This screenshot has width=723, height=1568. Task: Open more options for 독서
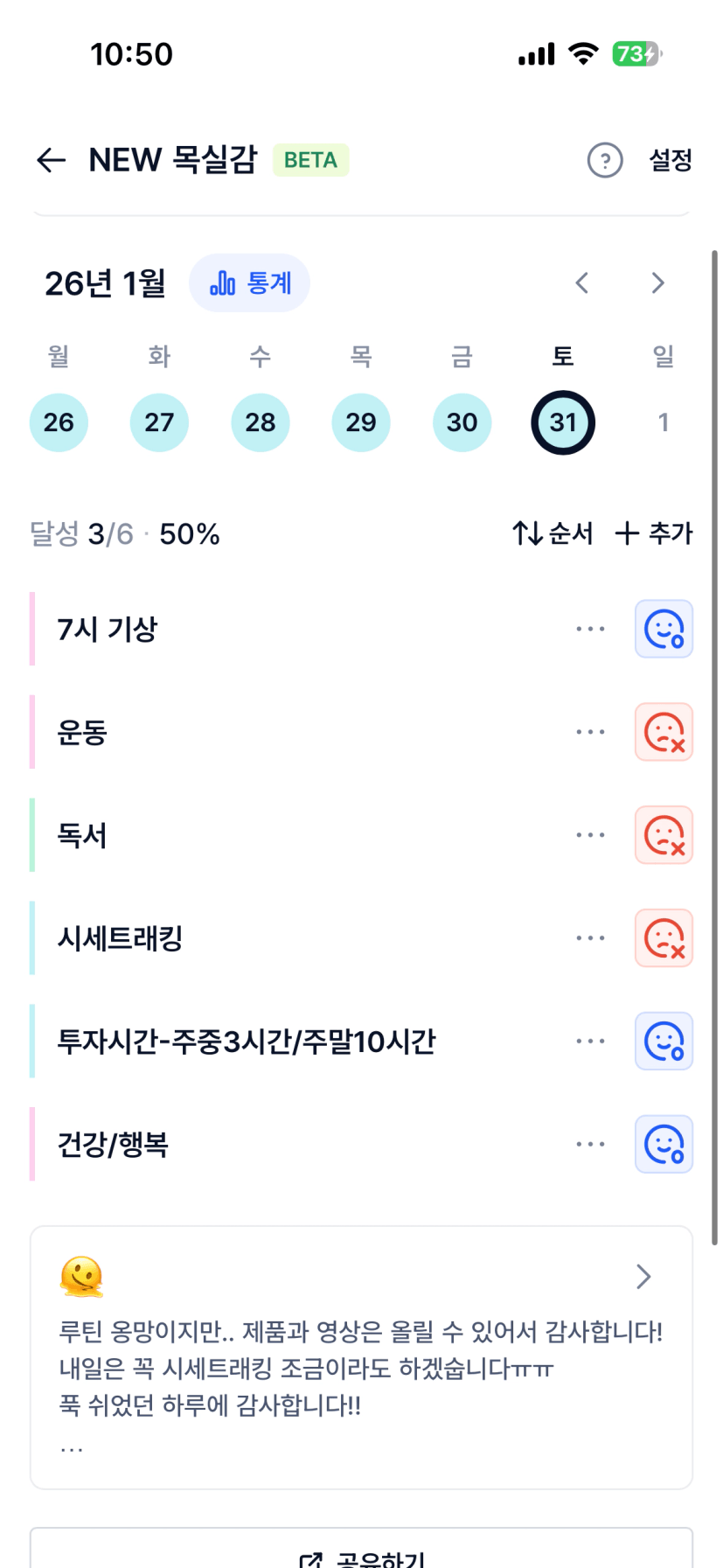coord(590,835)
